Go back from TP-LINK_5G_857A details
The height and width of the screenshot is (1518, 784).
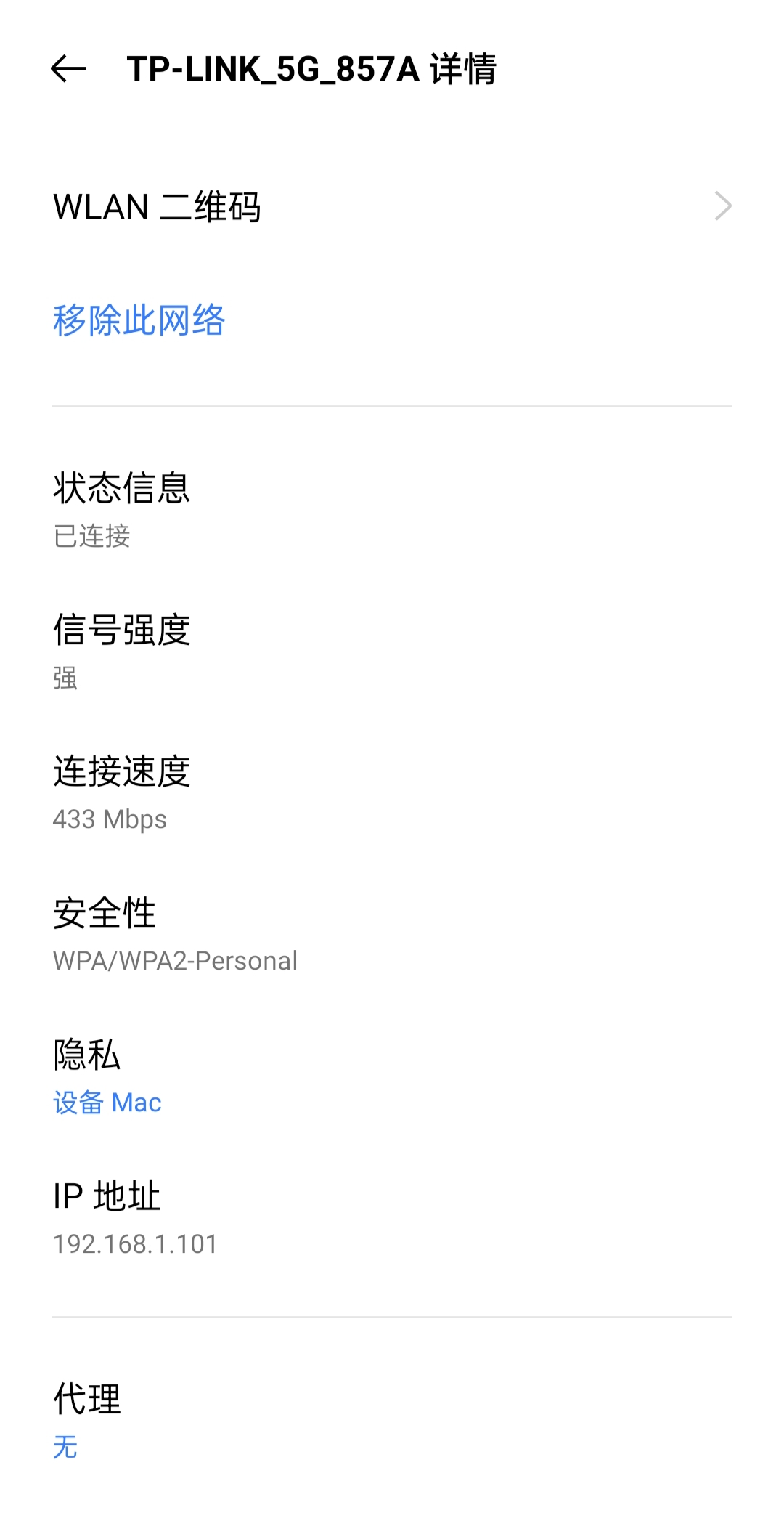coord(68,69)
